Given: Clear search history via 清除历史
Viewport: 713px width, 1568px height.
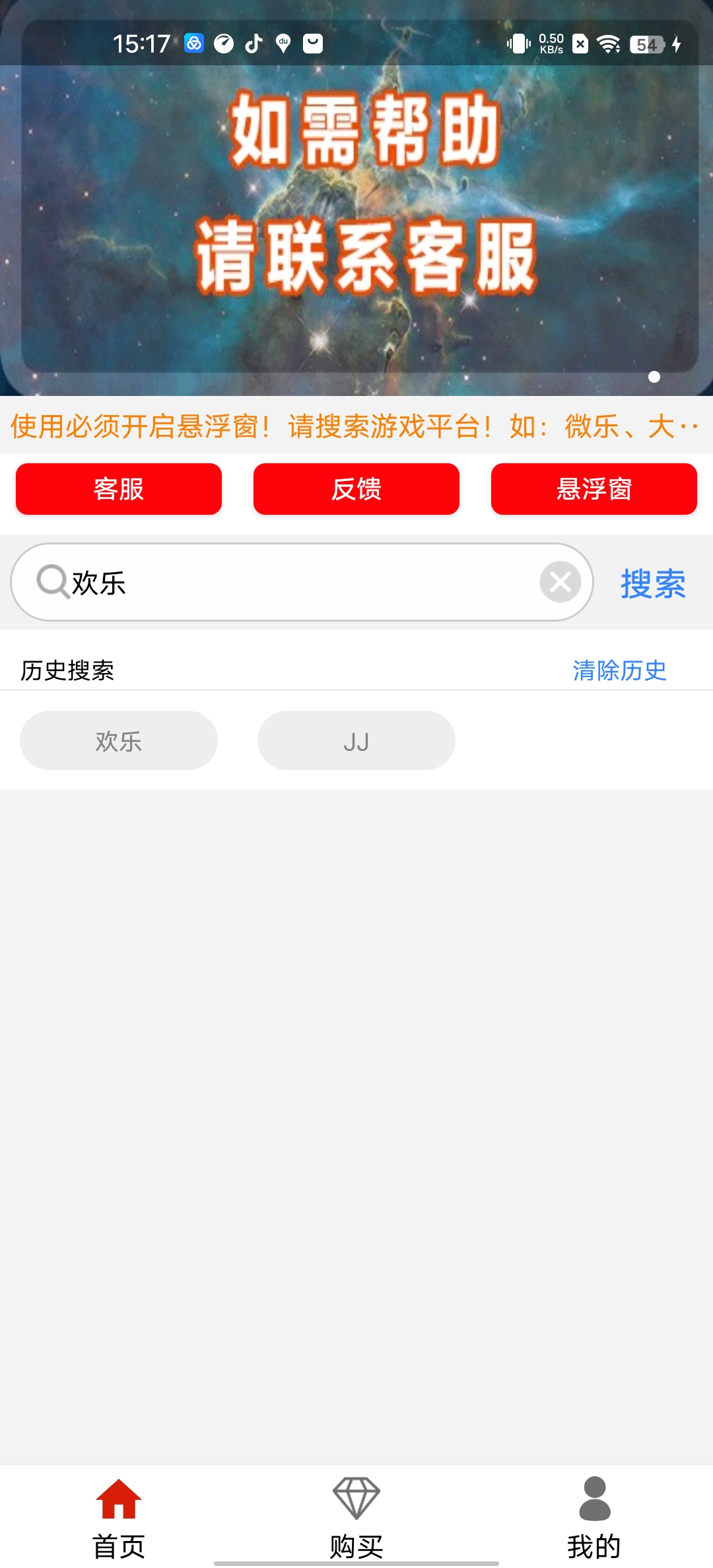Looking at the screenshot, I should tap(619, 670).
